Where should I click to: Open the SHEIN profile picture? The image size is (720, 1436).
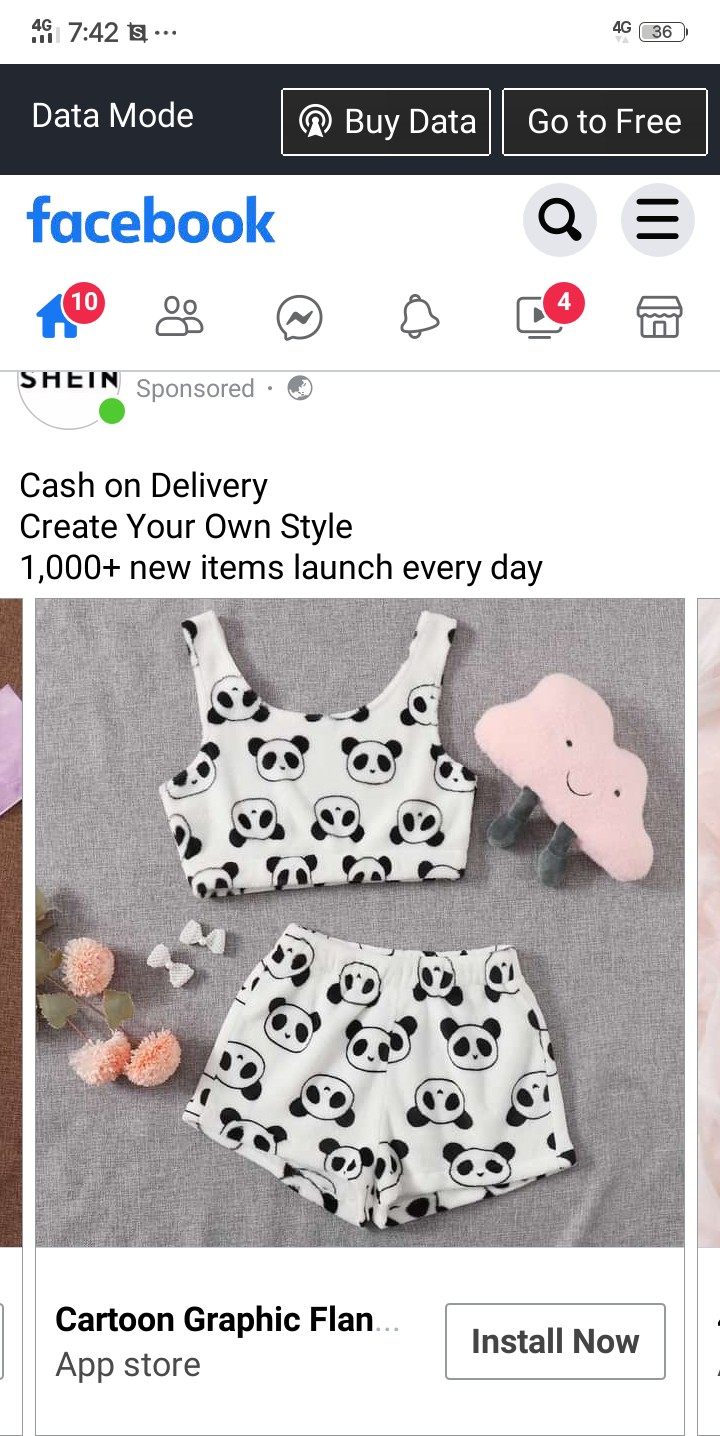68,396
